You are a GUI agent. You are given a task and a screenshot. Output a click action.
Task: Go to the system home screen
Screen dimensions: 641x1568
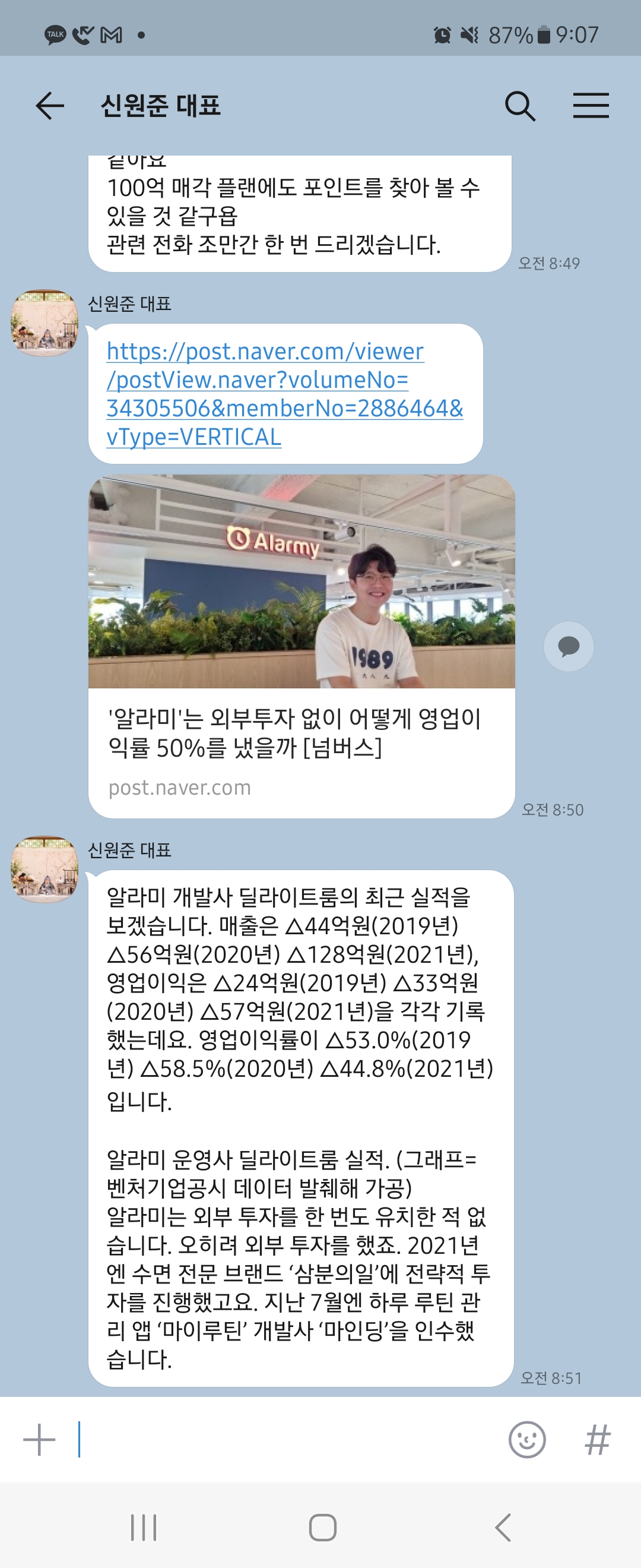point(322,1527)
